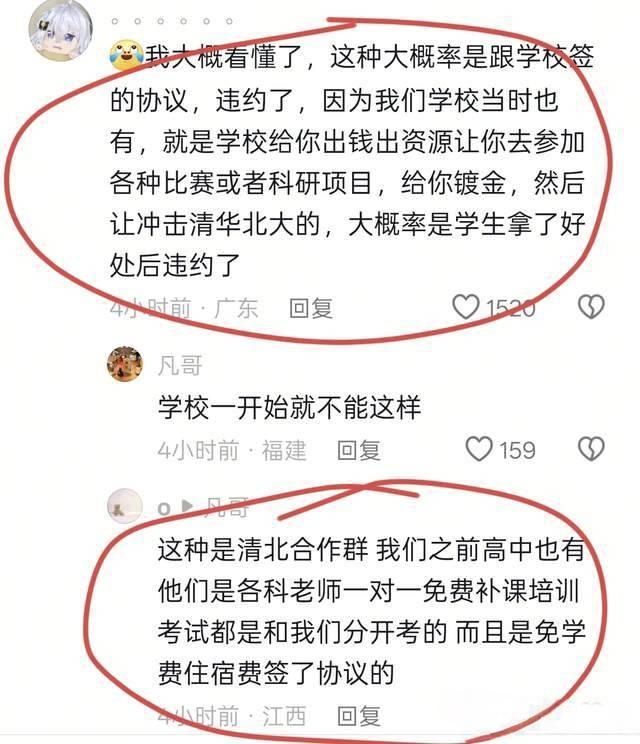Image resolution: width=640 pixels, height=744 pixels.
Task: Reply to the Guangdong comment about 学校签的协议
Action: [x=310, y=308]
